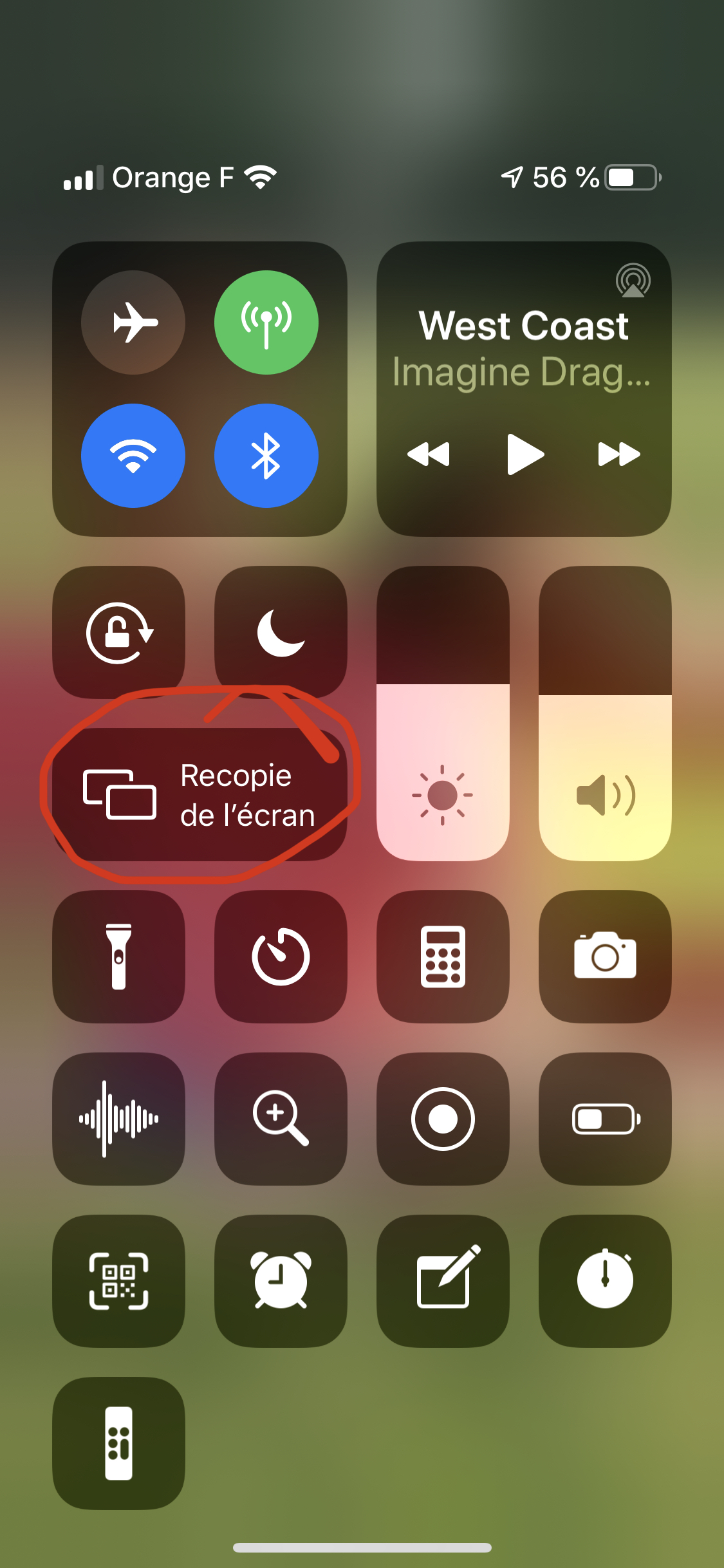Open the QR code scanner
The height and width of the screenshot is (1568, 724).
coord(119,1281)
